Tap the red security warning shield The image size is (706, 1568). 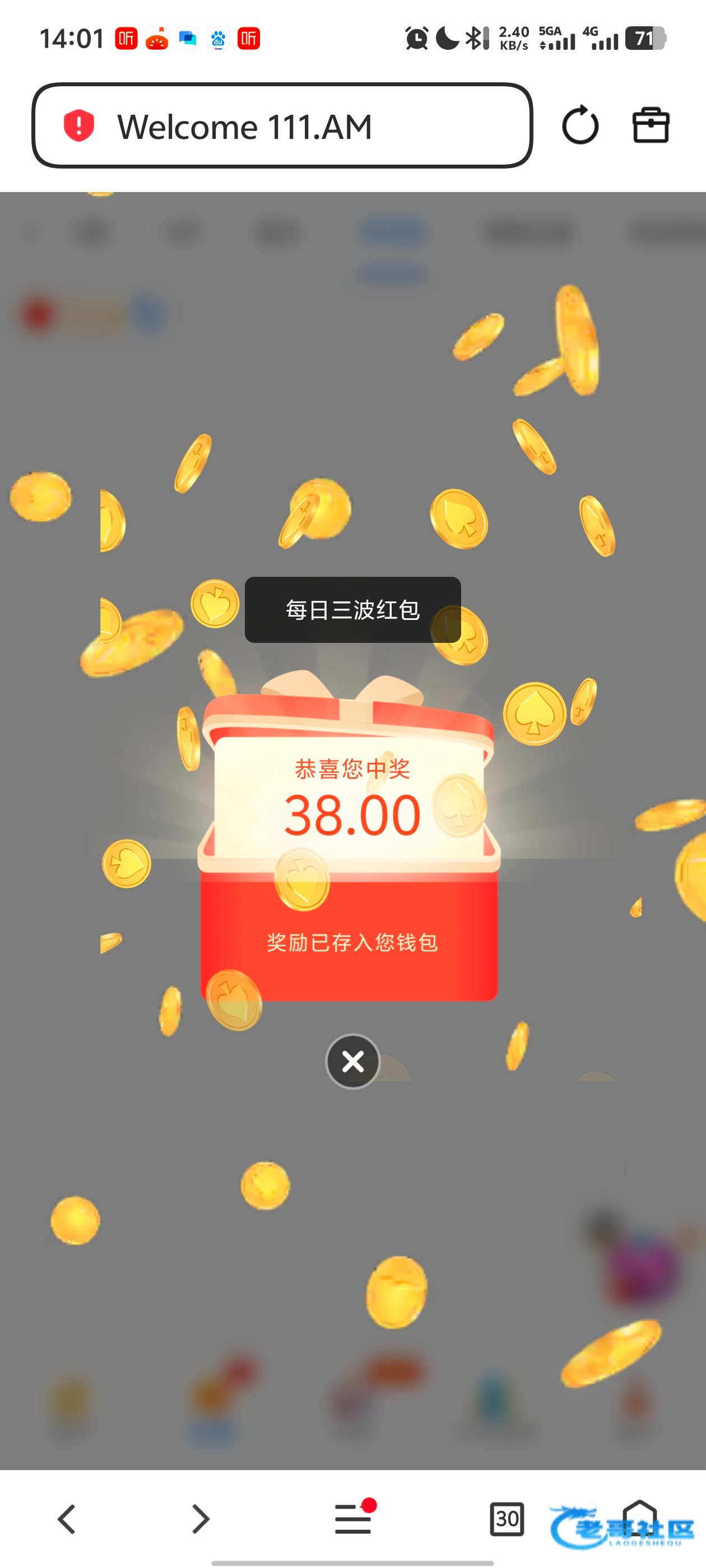pos(78,126)
